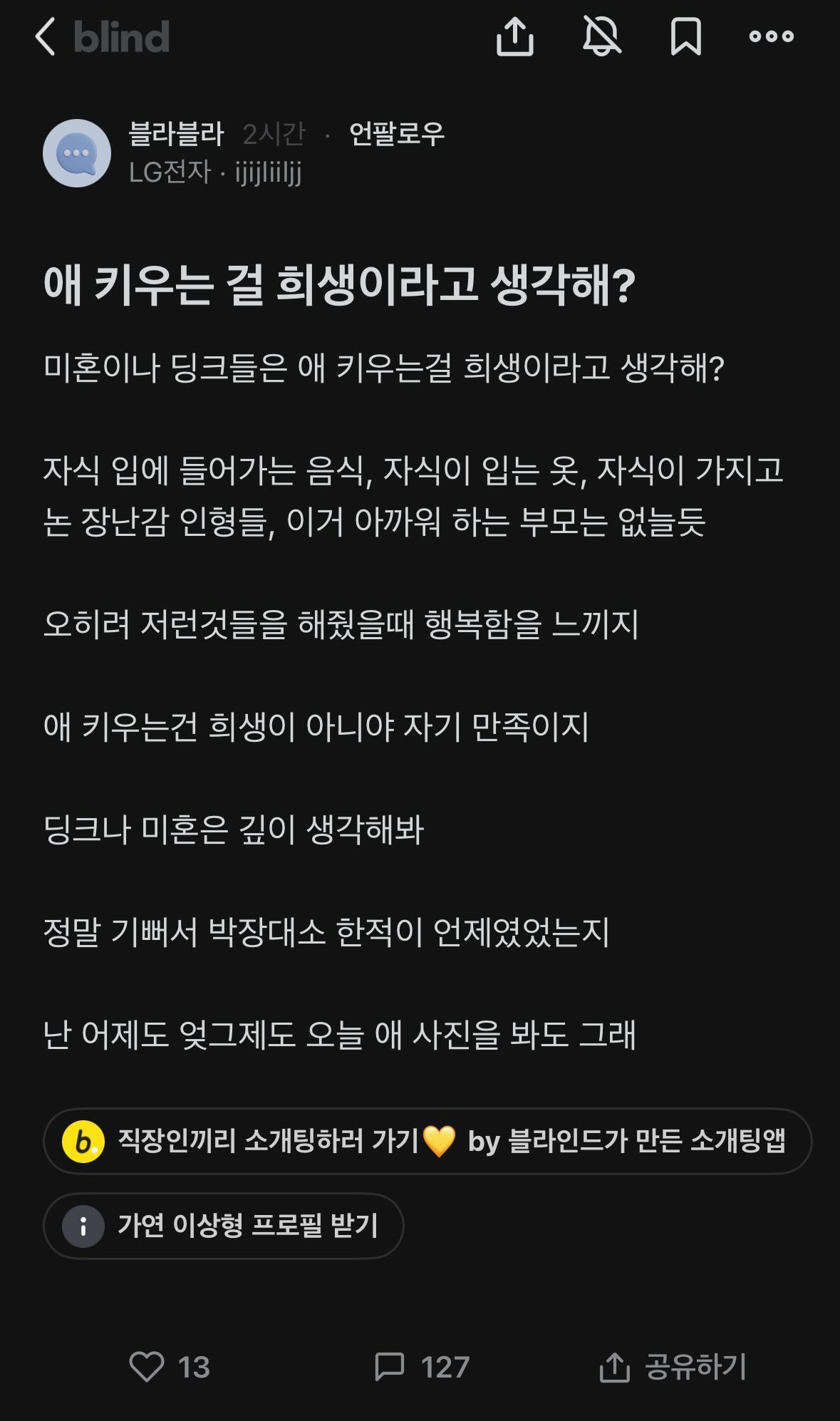840x1421 pixels.
Task: Open the 127 comments
Action: click(422, 1366)
